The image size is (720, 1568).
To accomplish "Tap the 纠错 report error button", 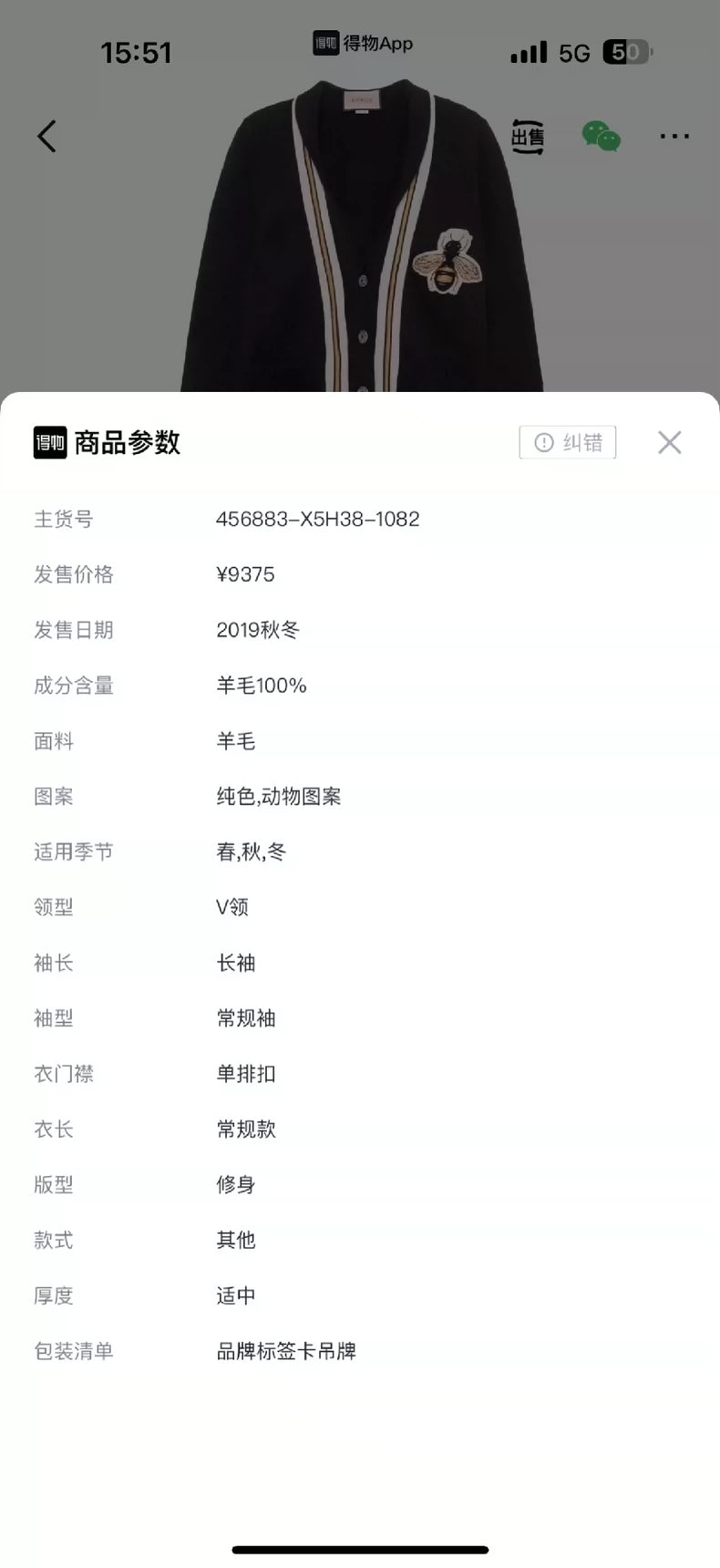I will click(x=568, y=443).
